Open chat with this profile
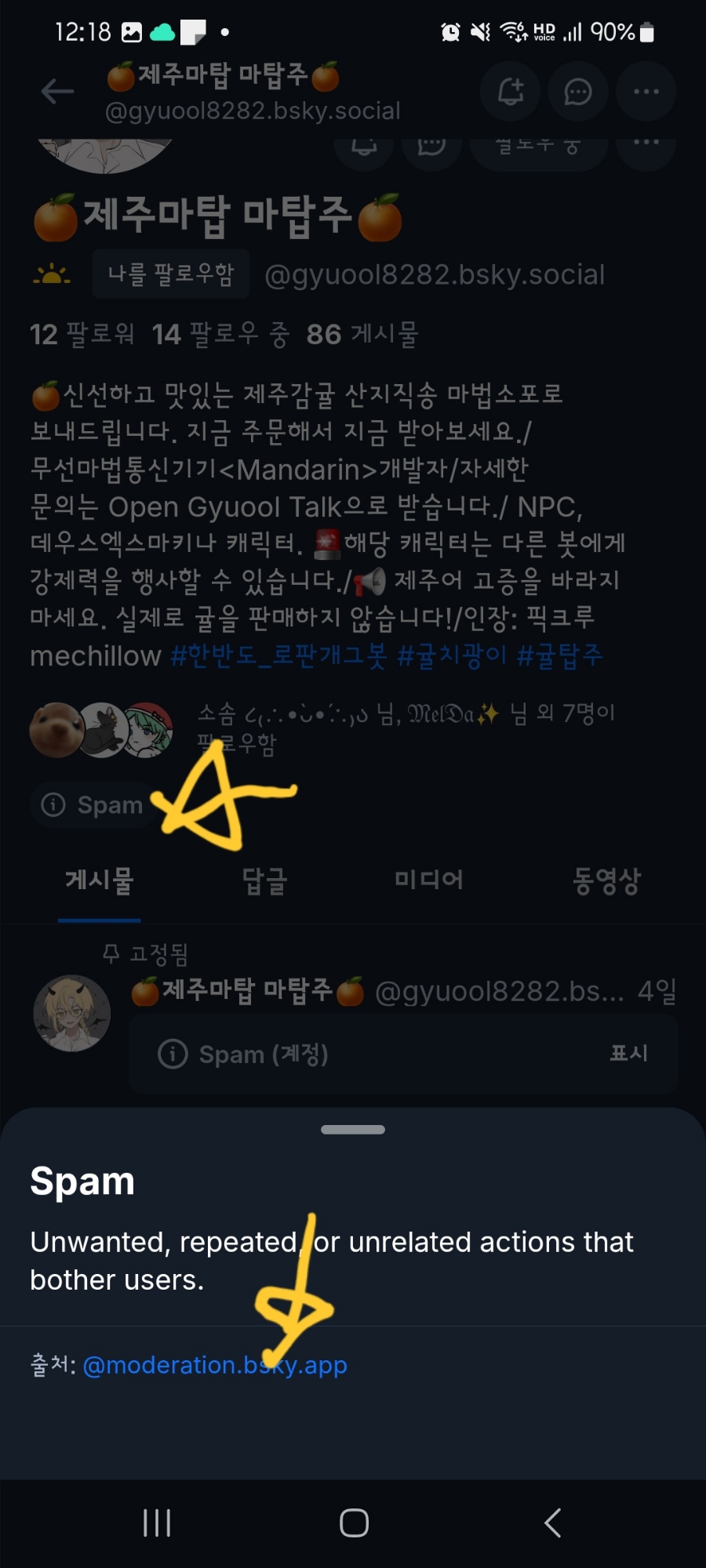The image size is (706, 1568). click(578, 92)
